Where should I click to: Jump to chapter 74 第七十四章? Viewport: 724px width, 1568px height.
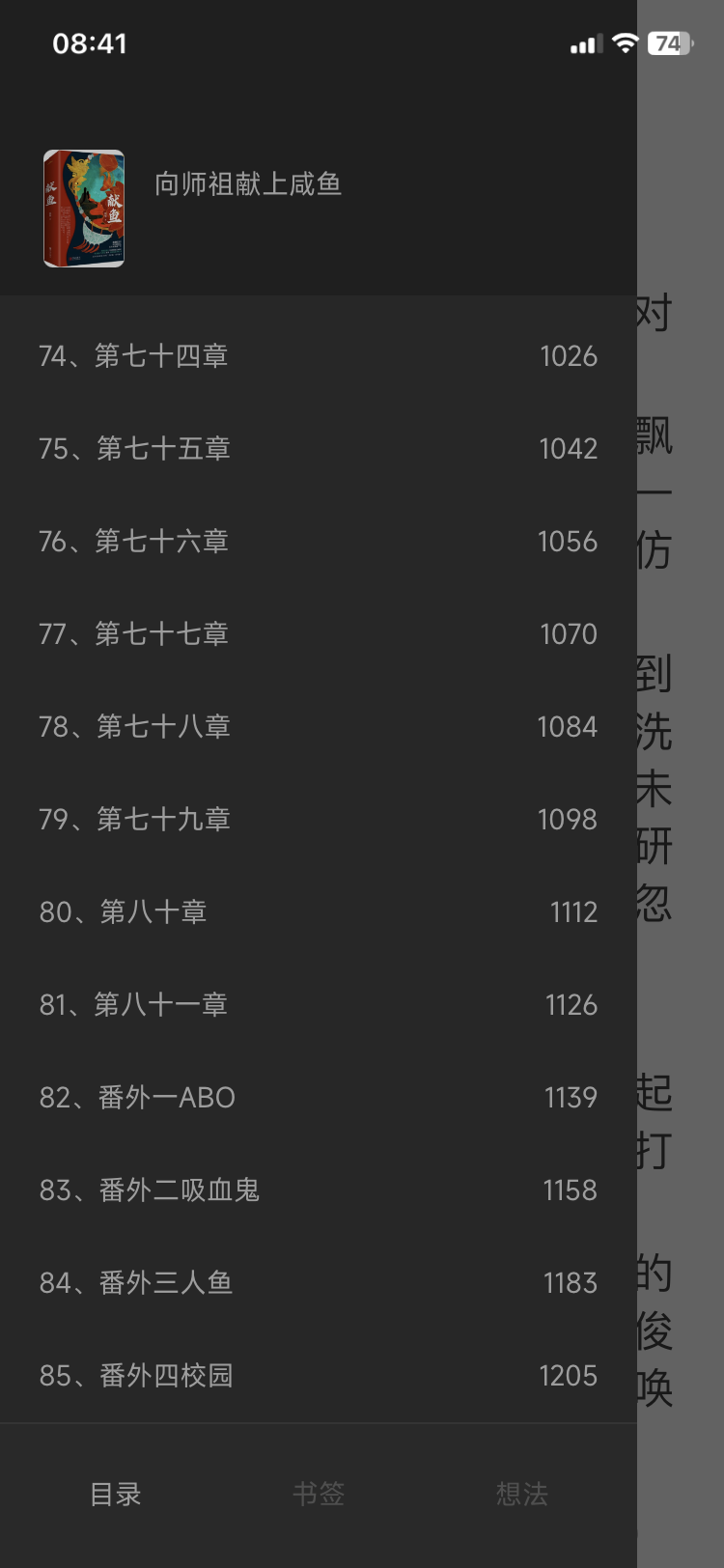(x=319, y=356)
